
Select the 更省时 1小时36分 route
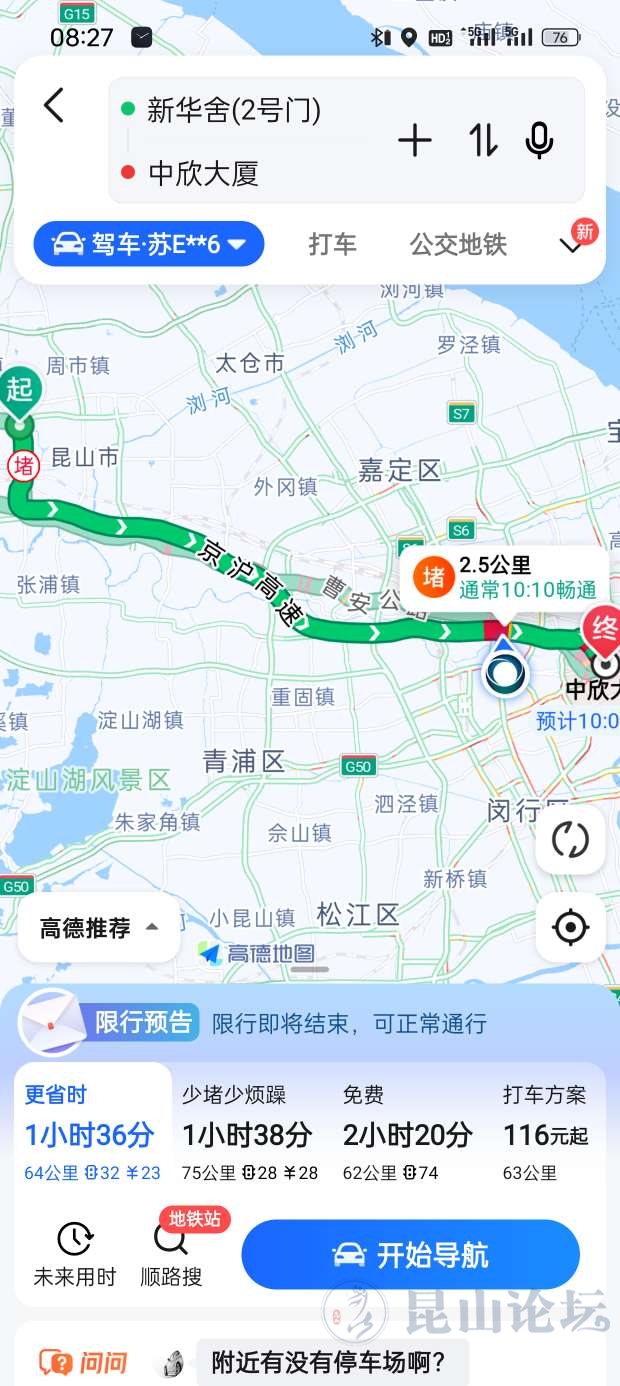coord(92,1134)
